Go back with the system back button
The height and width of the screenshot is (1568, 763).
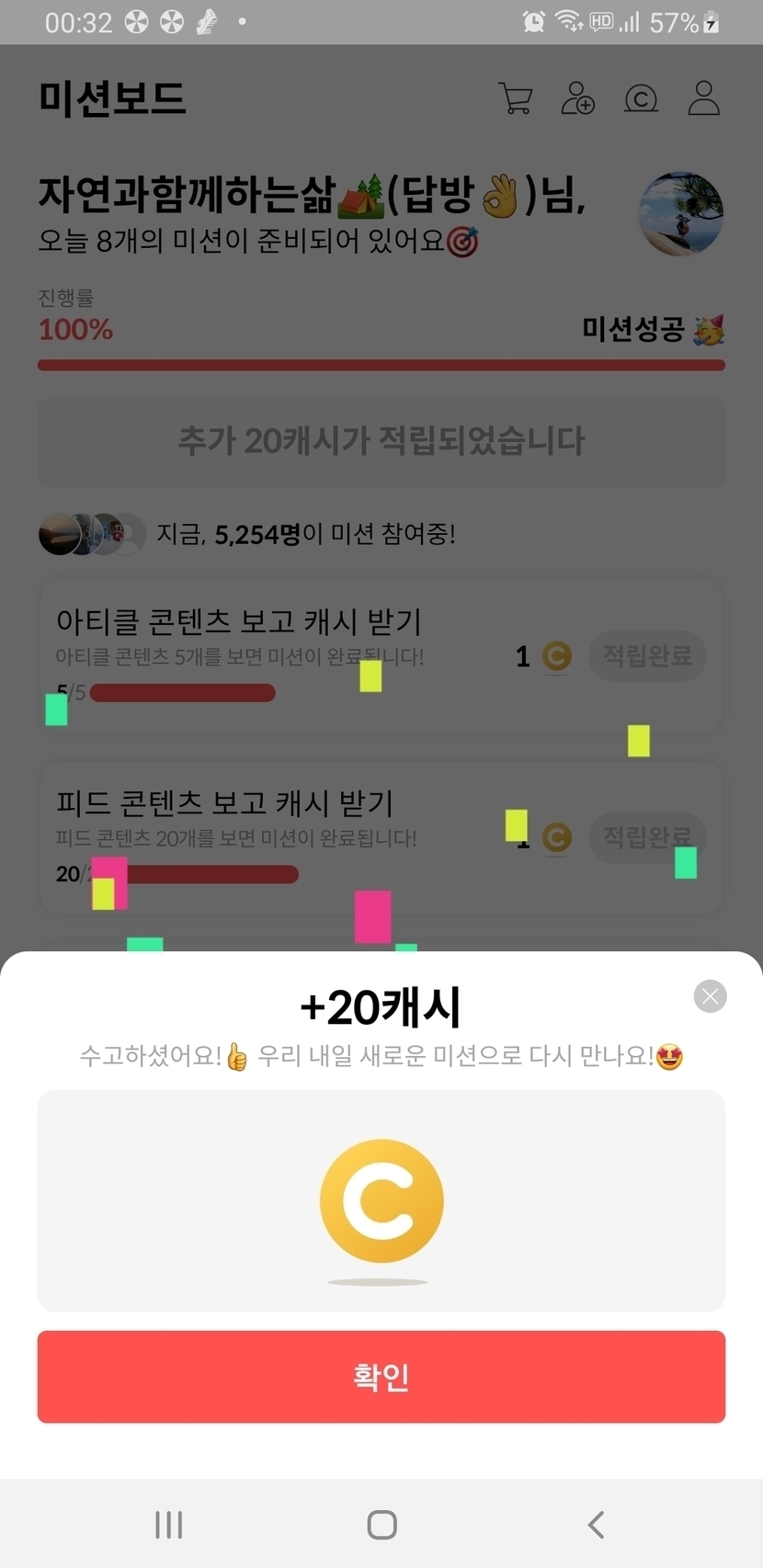pos(596,1525)
